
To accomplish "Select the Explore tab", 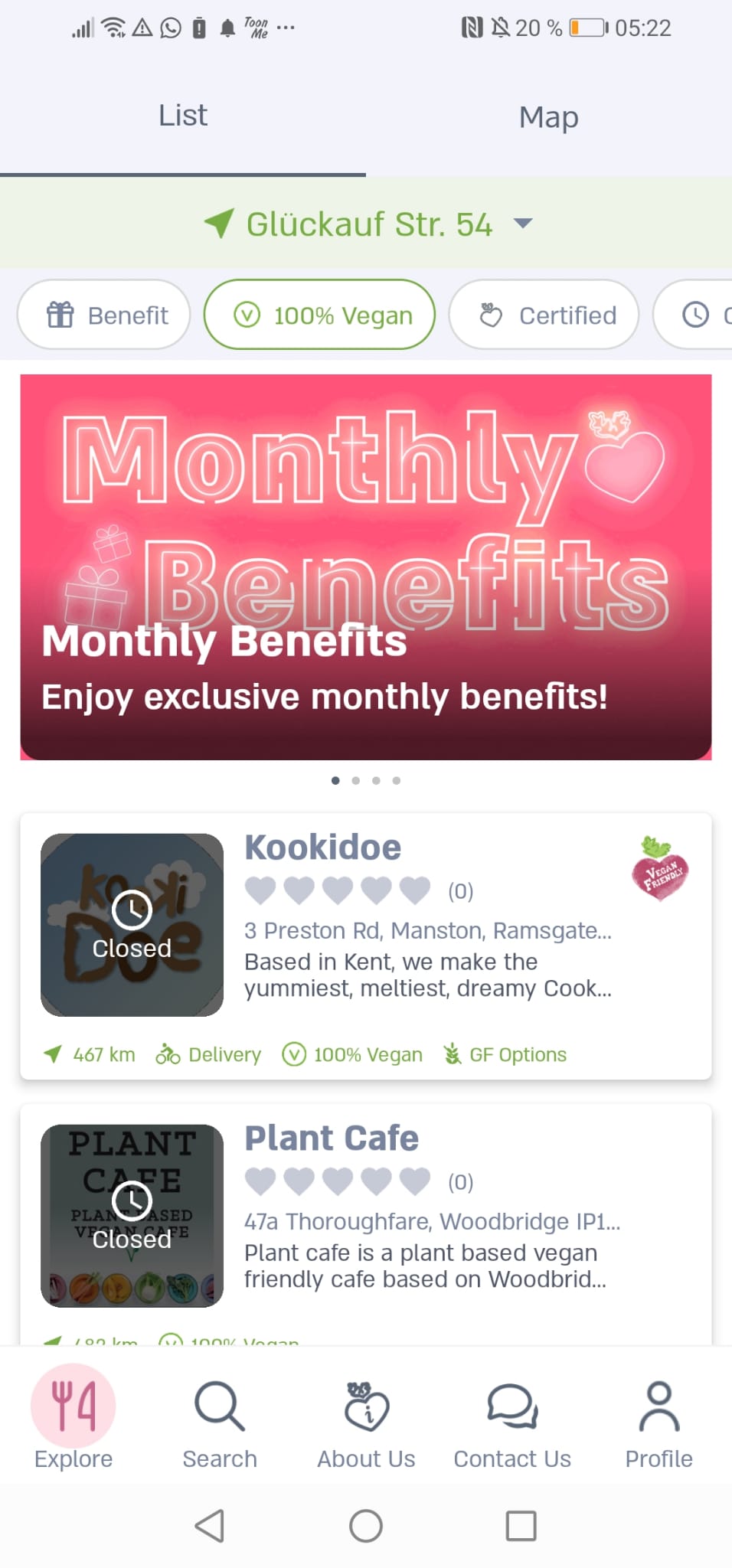I will tap(74, 1420).
